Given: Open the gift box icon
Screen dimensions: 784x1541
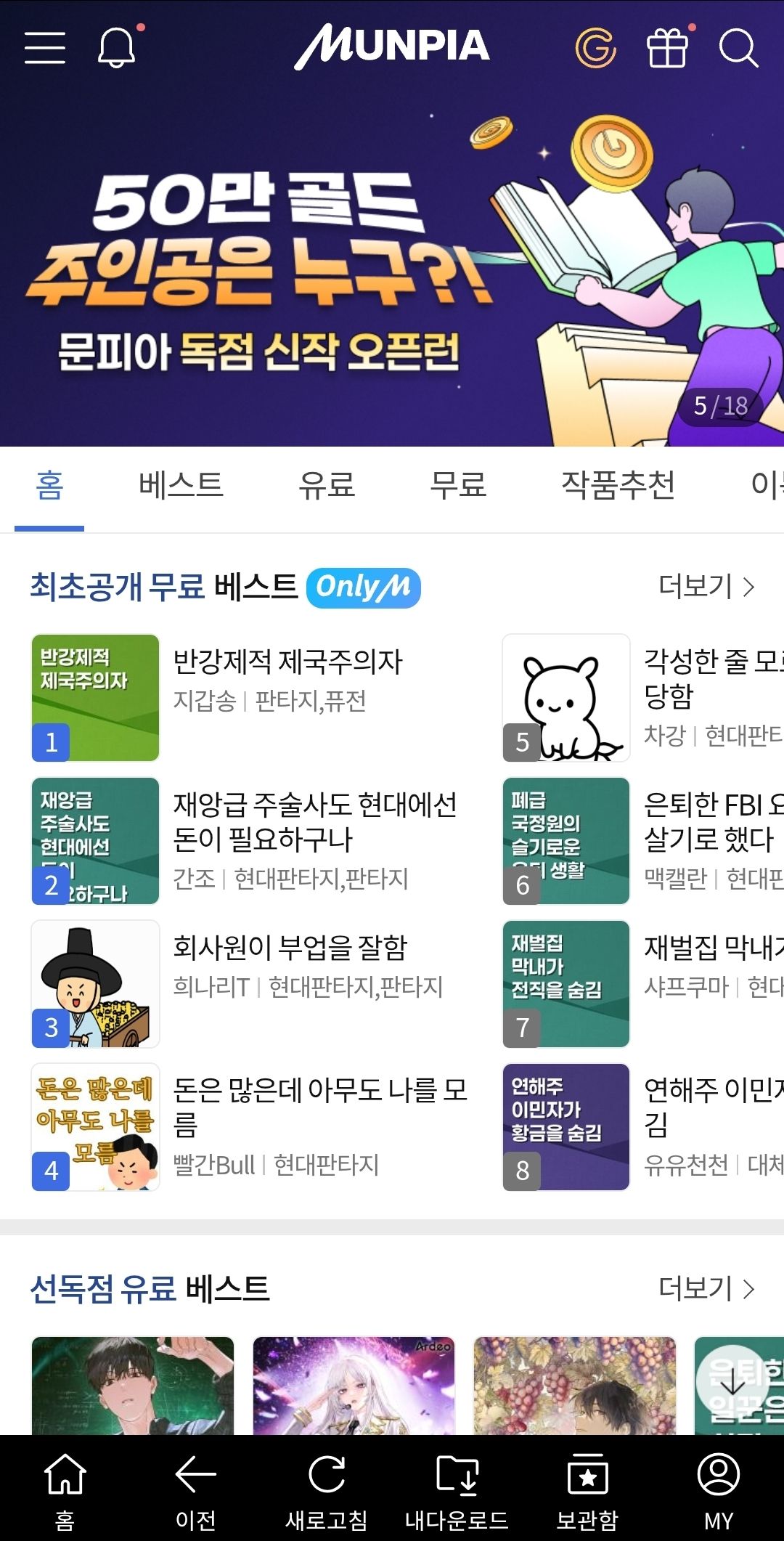Looking at the screenshot, I should (x=667, y=48).
